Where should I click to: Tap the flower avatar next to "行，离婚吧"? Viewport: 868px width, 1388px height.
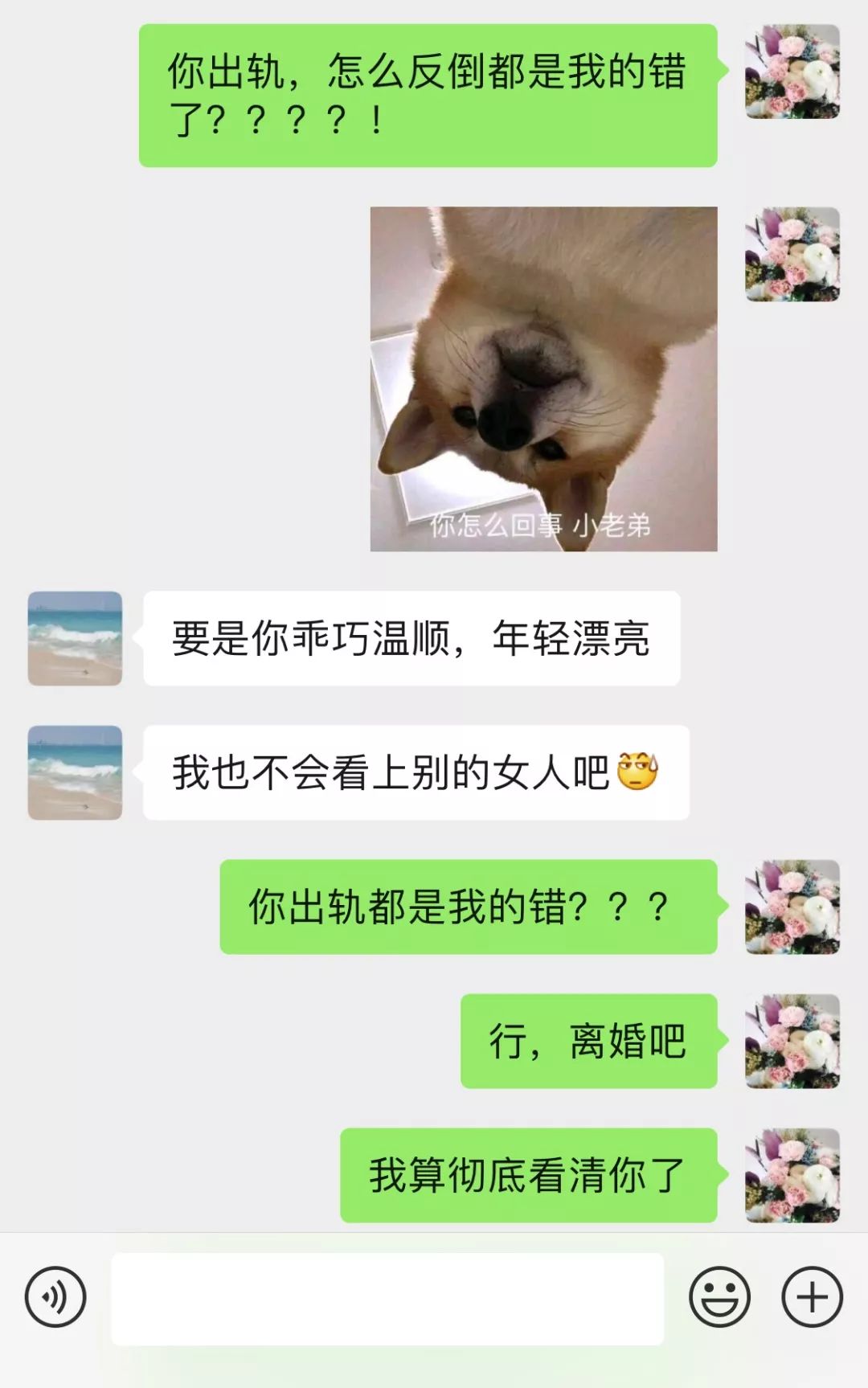pyautogui.click(x=792, y=1042)
